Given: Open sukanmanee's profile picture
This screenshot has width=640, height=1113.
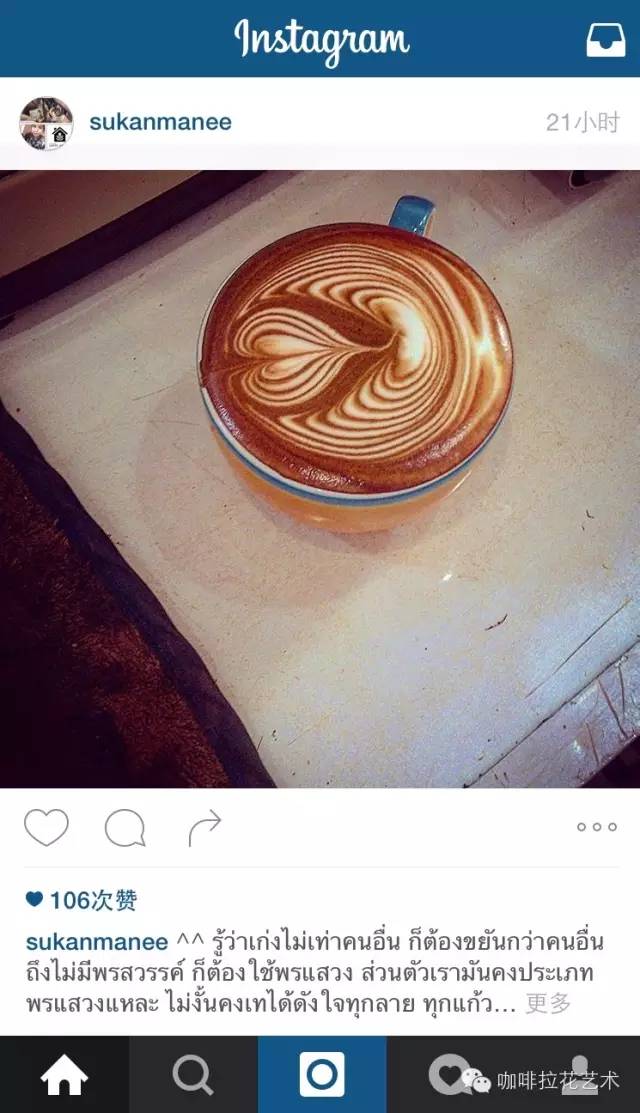Looking at the screenshot, I should coord(46,123).
